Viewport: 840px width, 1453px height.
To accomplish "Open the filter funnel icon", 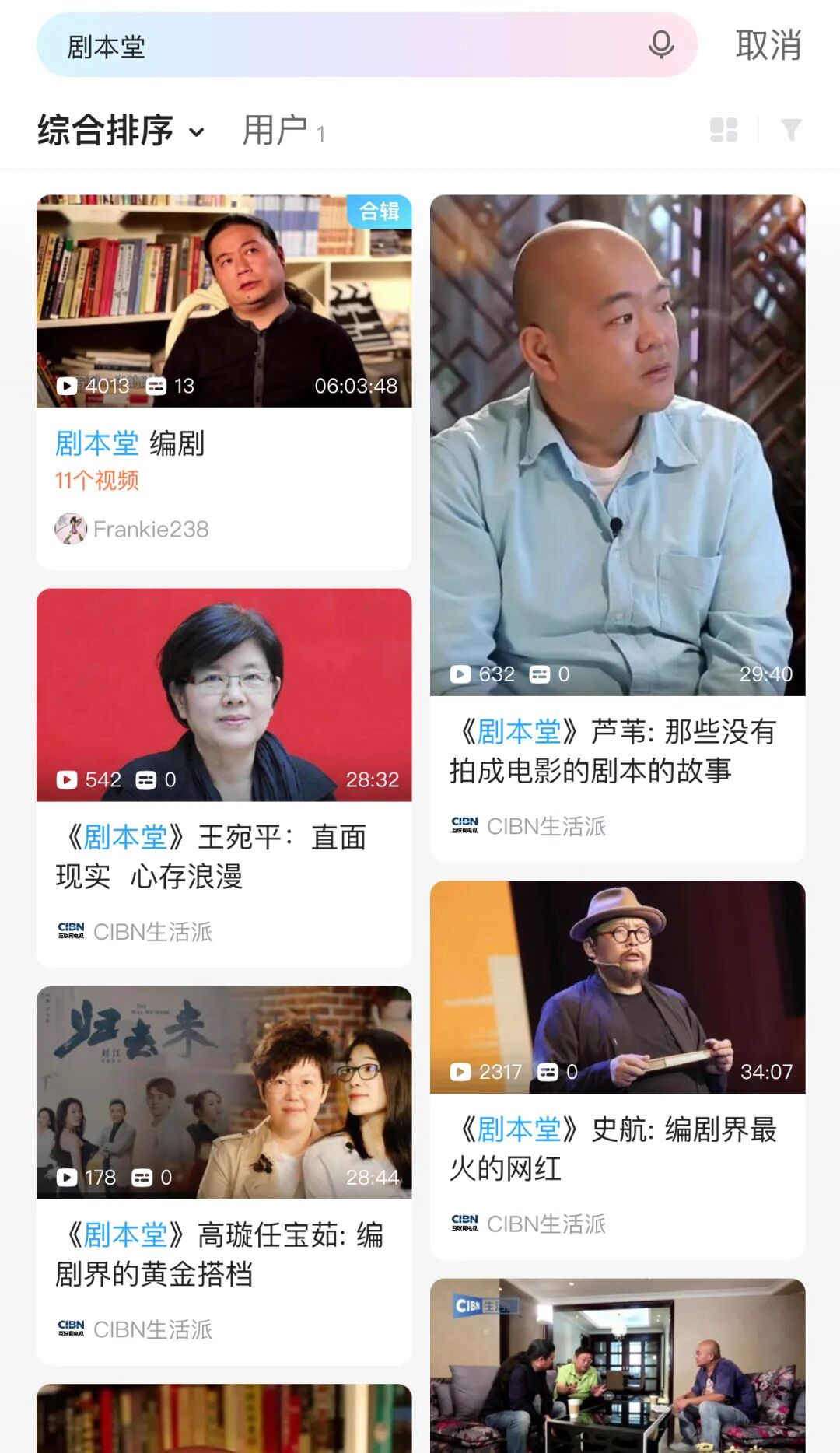I will pos(790,130).
